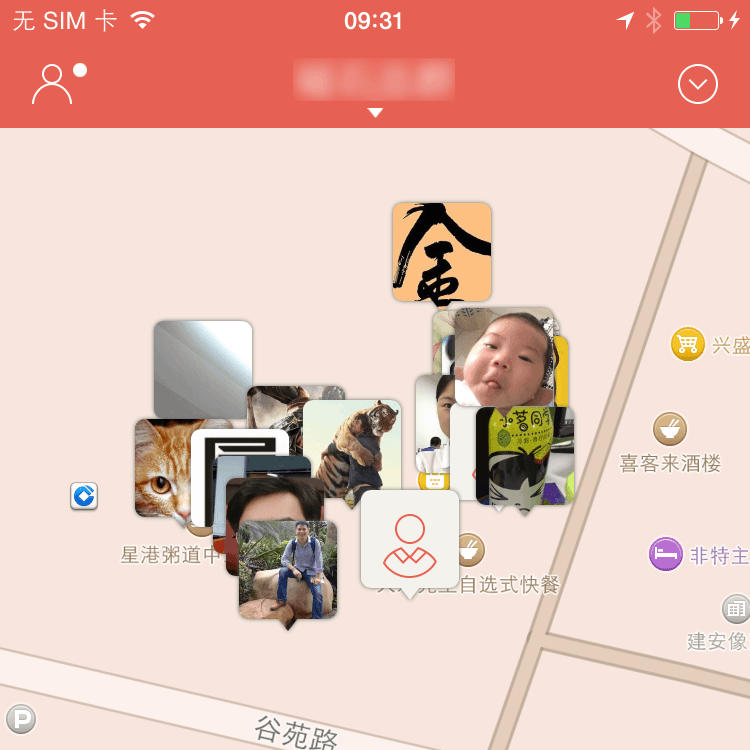Select the purple hotel bed map marker
The height and width of the screenshot is (750, 750).
click(666, 554)
